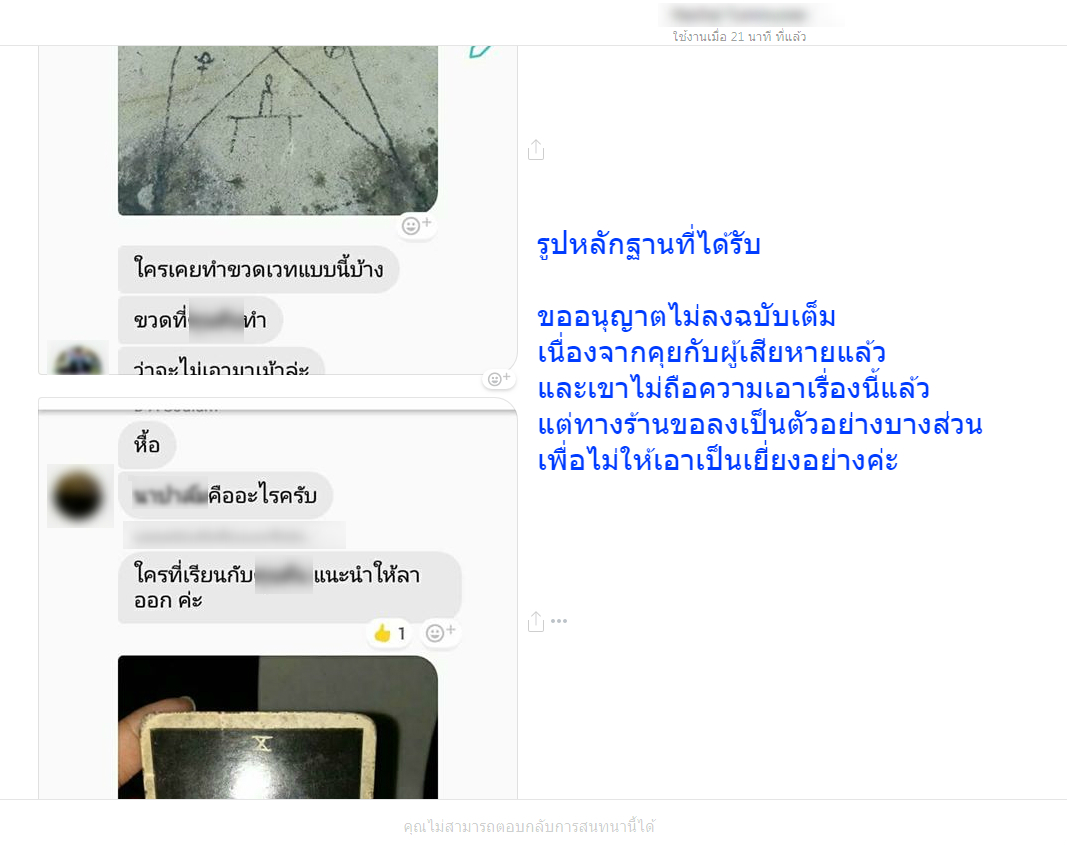Screen dimensions: 1067x847
Task: Tap the share icon beside the lower screenshot image
Action: (x=536, y=622)
